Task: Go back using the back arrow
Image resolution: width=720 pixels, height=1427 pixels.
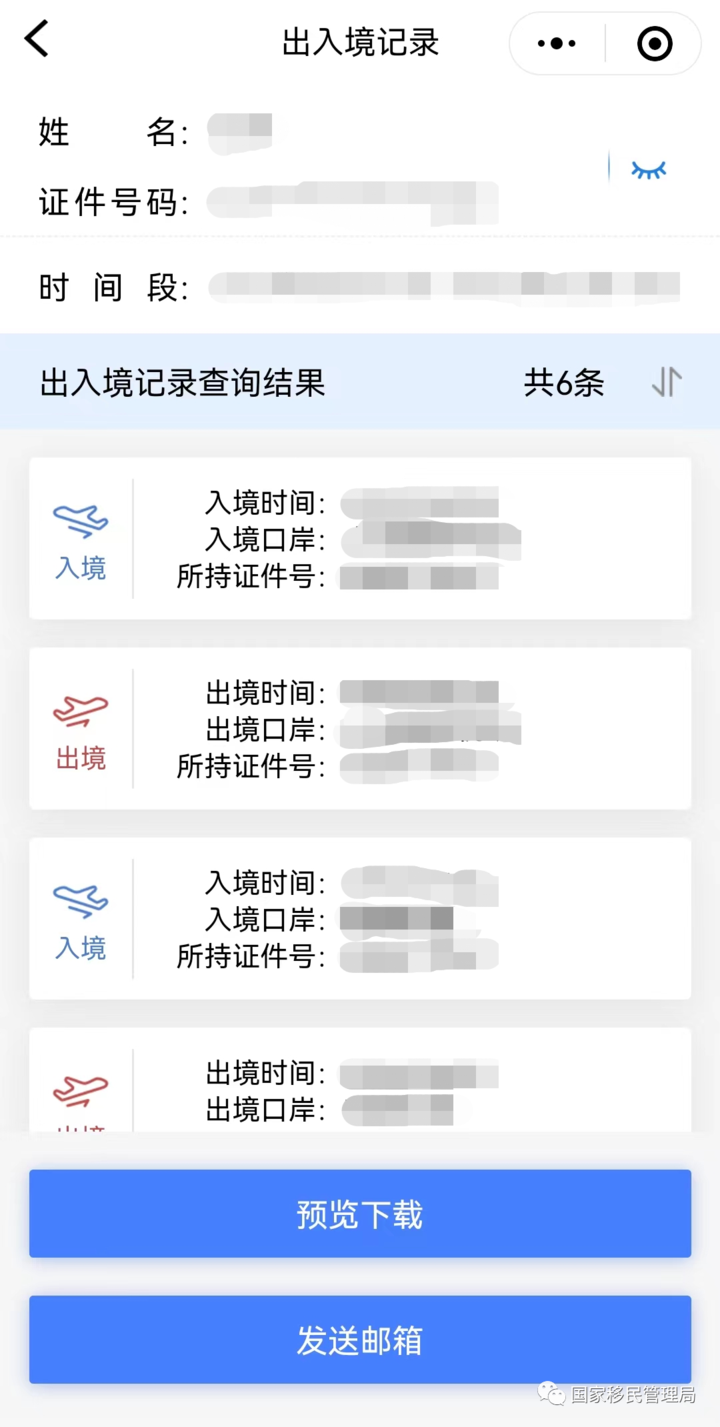Action: pyautogui.click(x=37, y=41)
